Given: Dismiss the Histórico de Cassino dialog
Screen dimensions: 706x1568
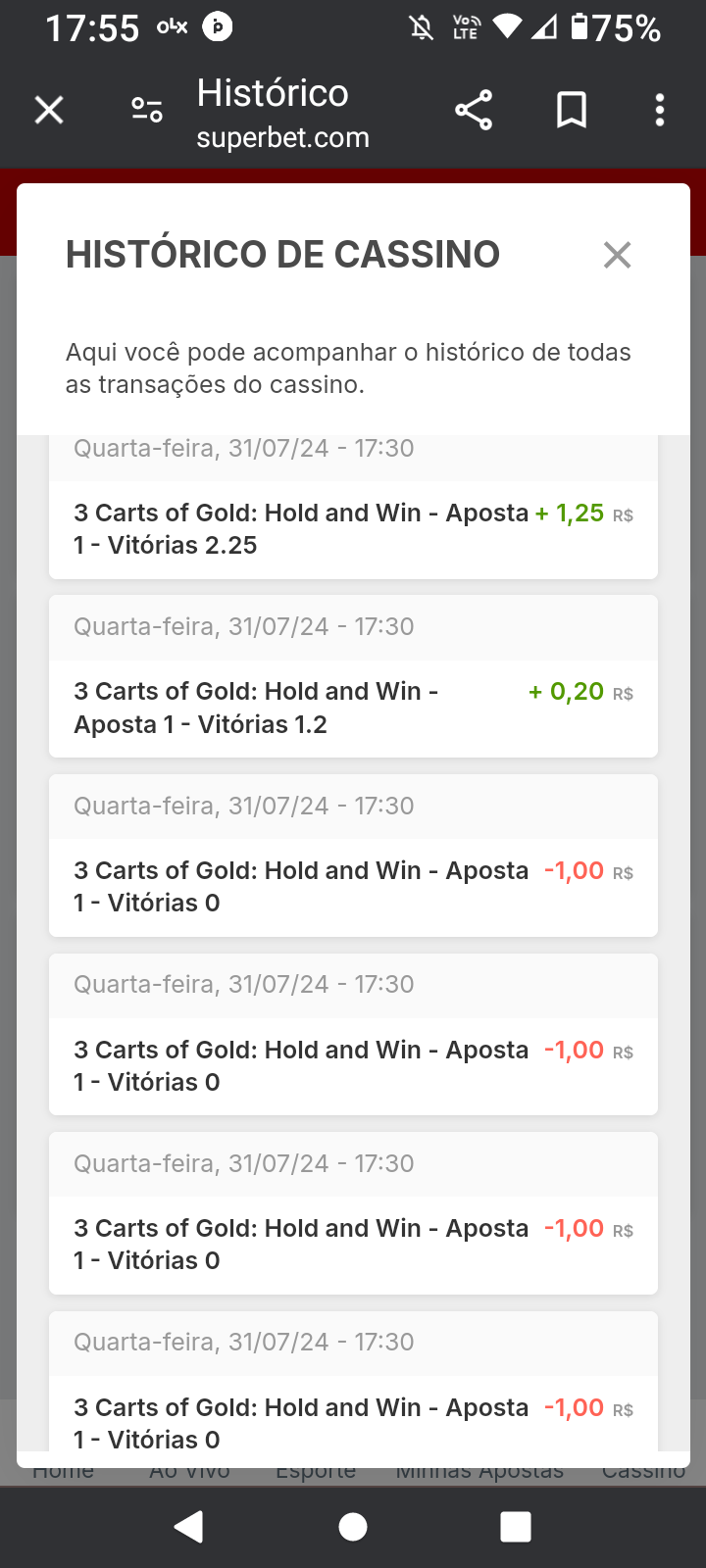Looking at the screenshot, I should coord(617,255).
